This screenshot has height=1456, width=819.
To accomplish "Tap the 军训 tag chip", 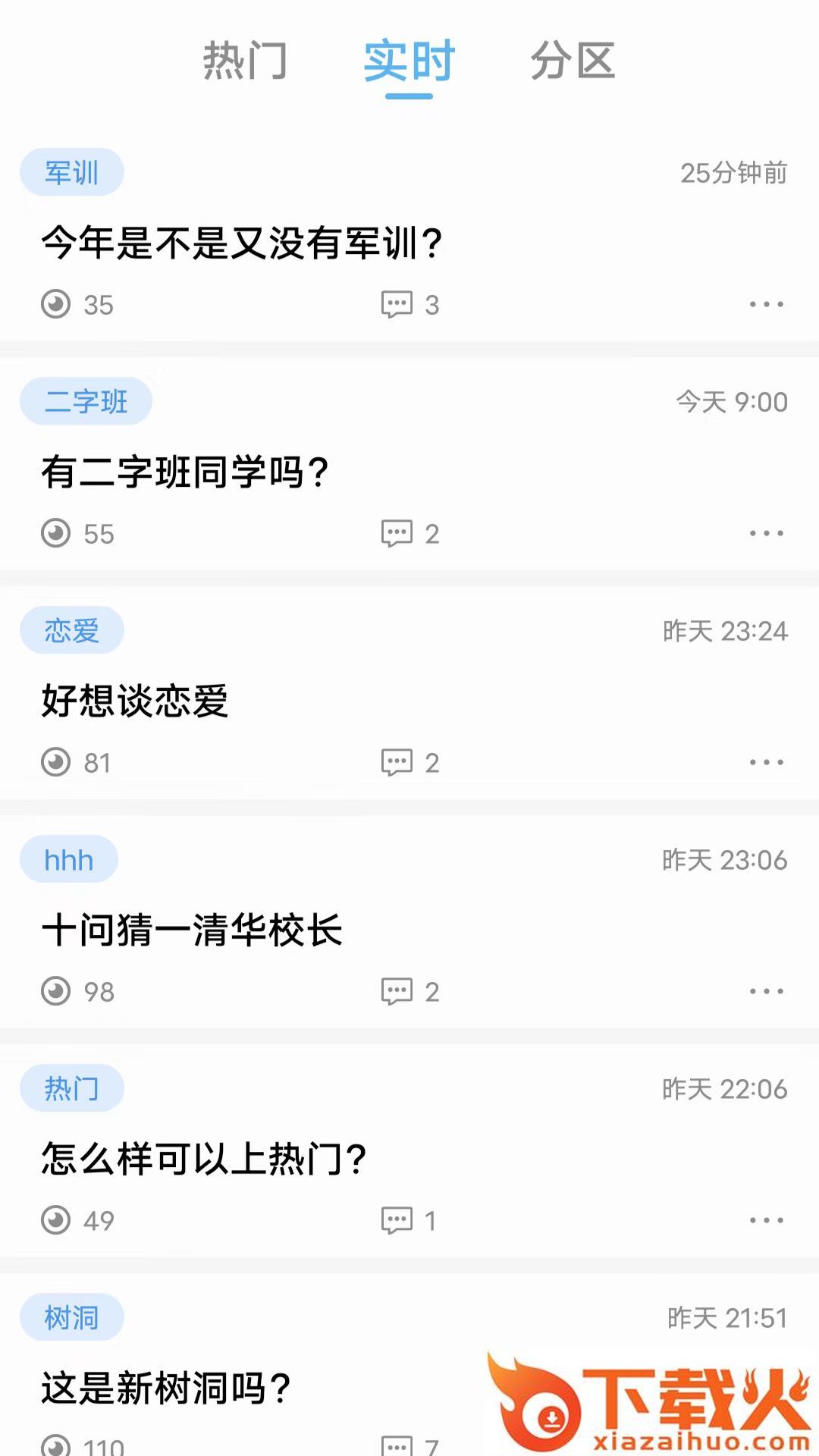I will click(x=72, y=172).
